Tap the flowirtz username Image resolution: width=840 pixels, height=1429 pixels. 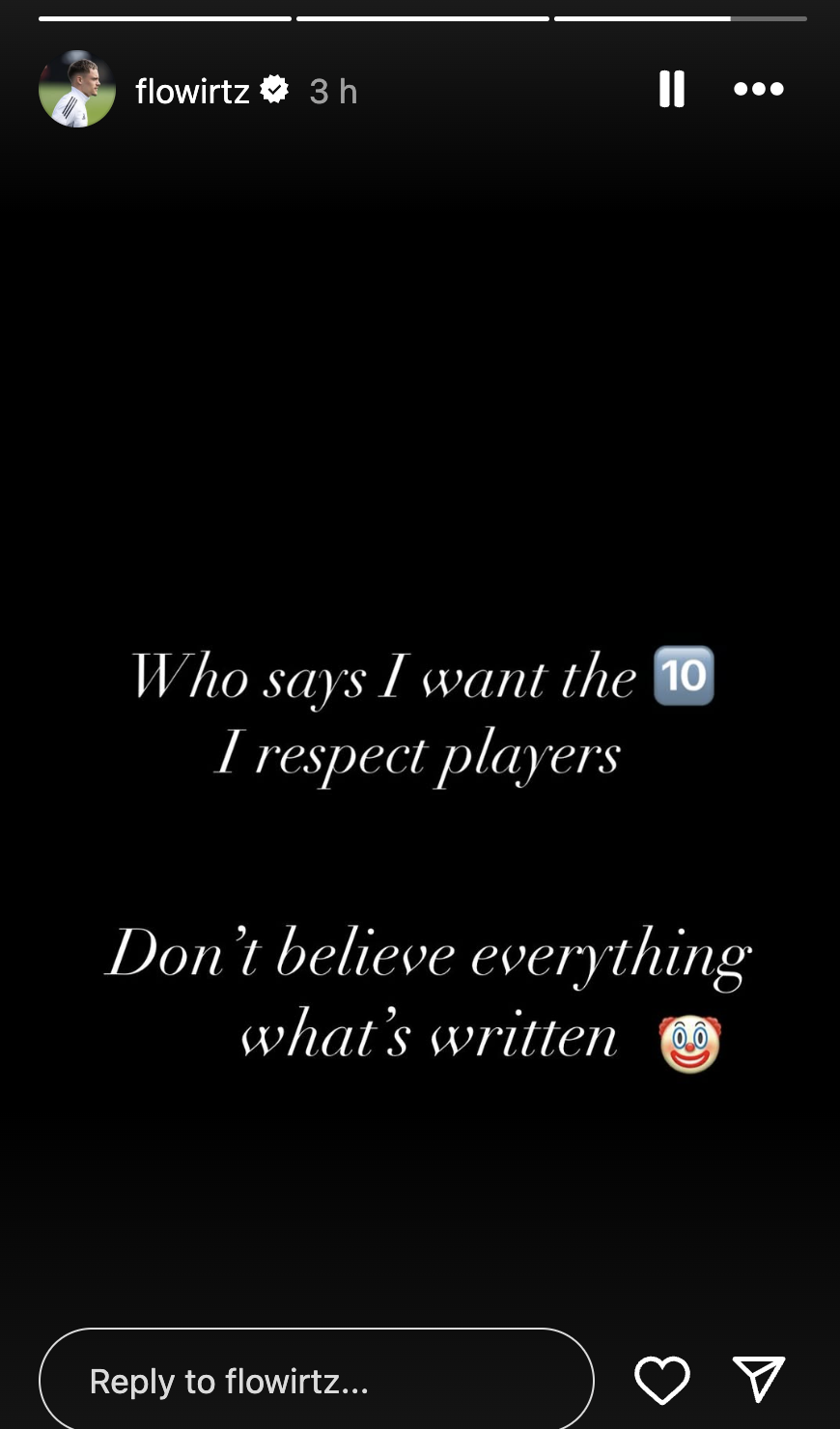tap(192, 92)
